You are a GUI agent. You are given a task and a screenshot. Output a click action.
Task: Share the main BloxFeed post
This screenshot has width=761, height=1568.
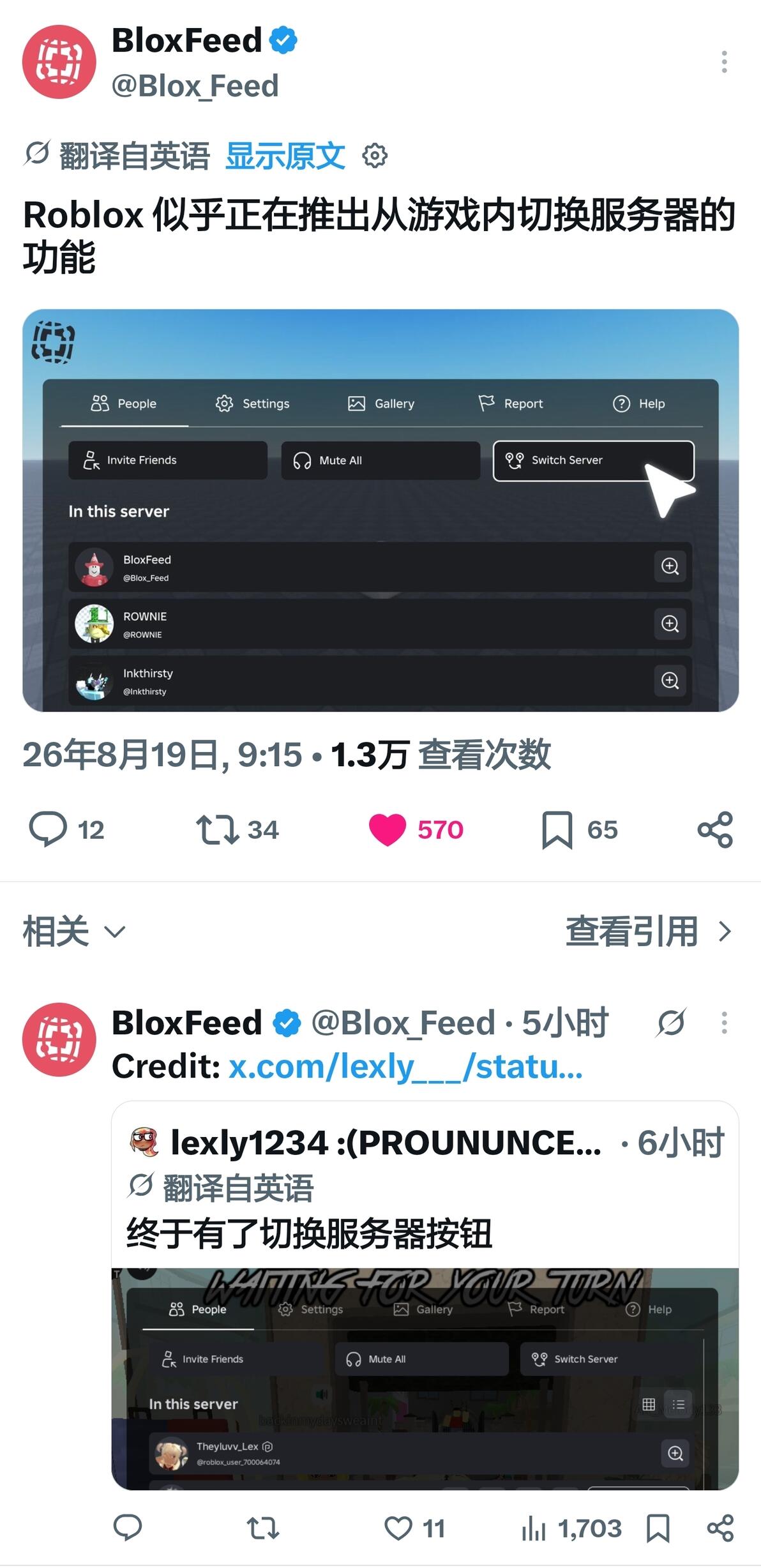[715, 829]
